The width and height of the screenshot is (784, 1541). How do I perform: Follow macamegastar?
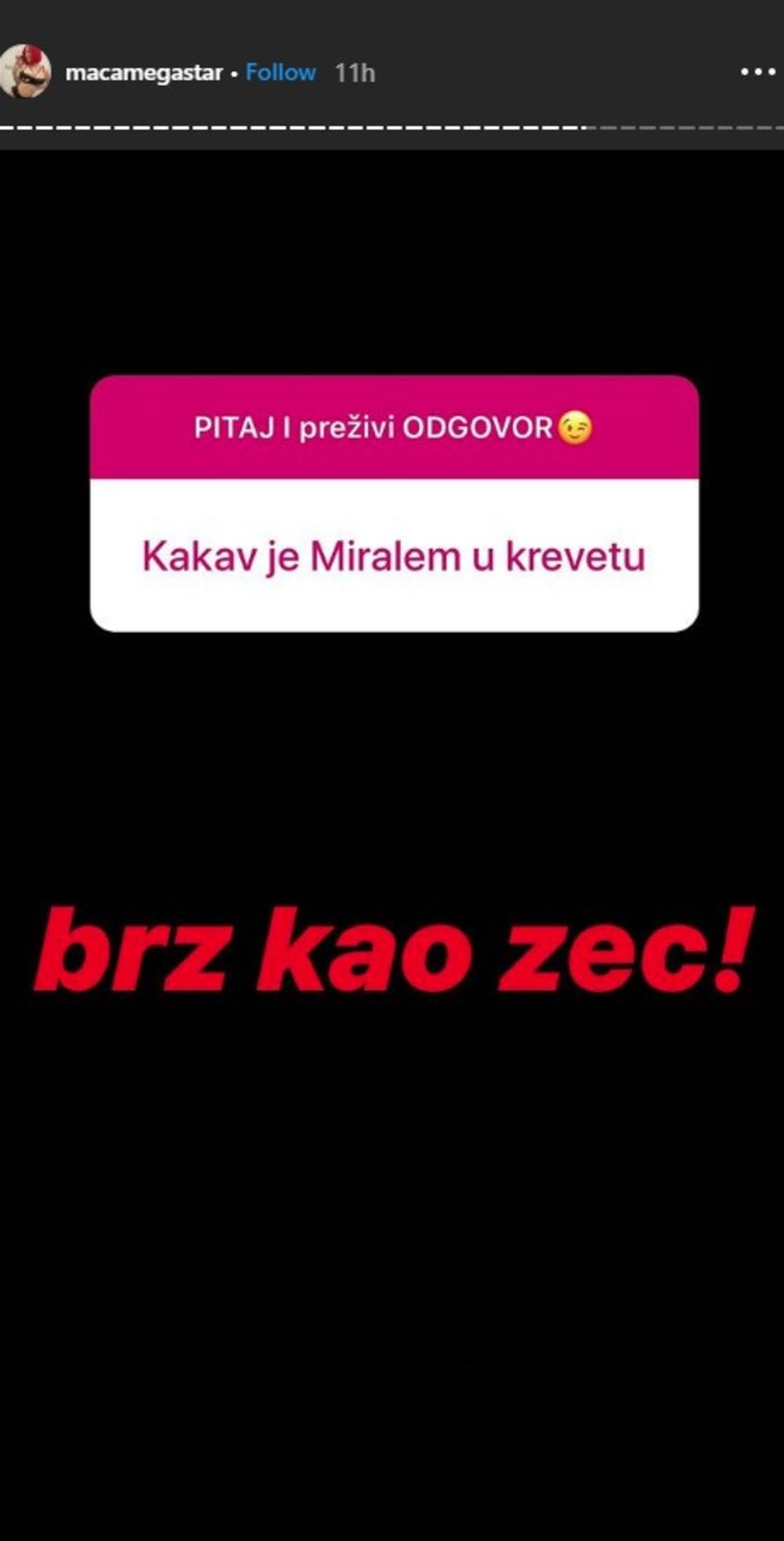tap(281, 72)
